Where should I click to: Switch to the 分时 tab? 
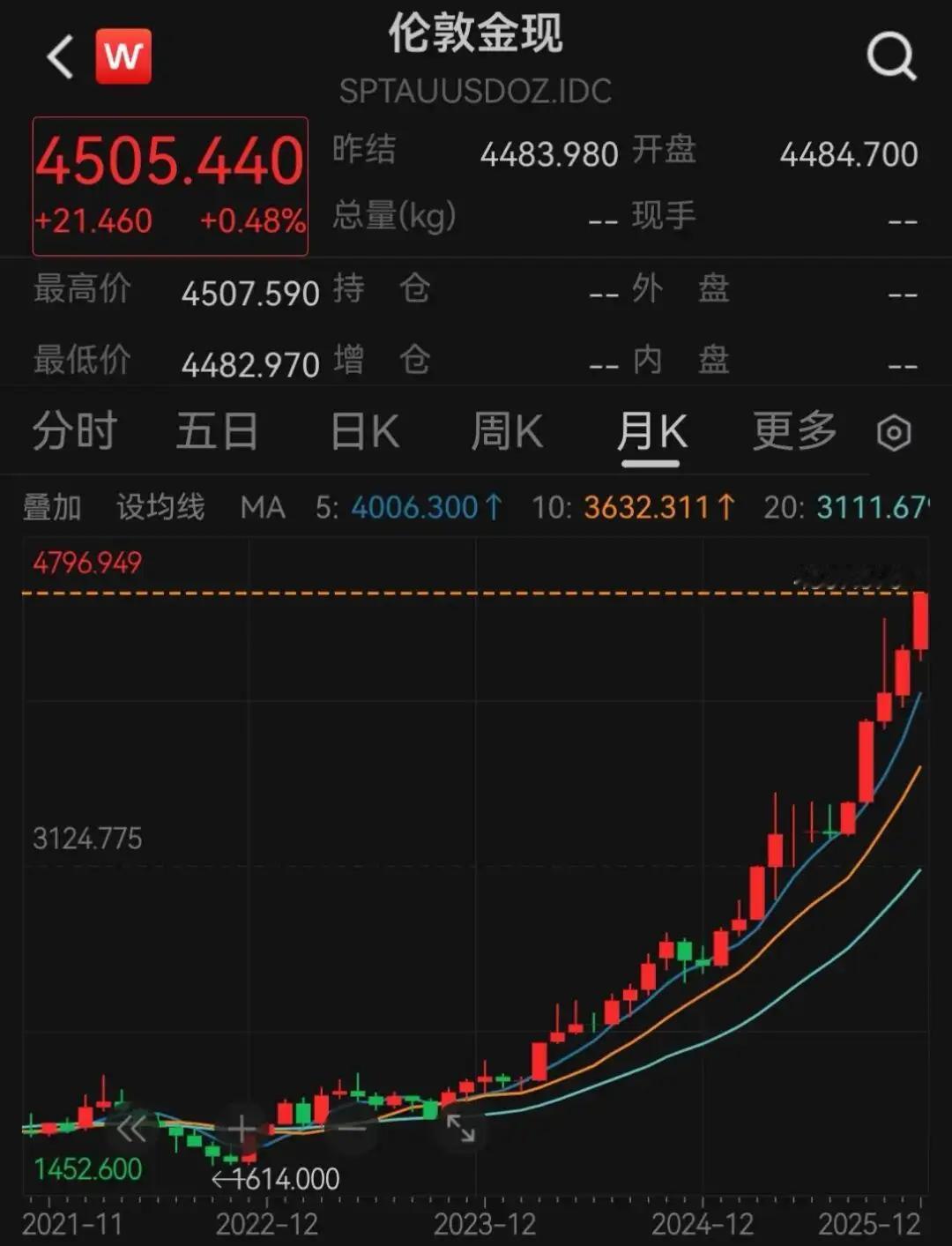click(x=74, y=432)
